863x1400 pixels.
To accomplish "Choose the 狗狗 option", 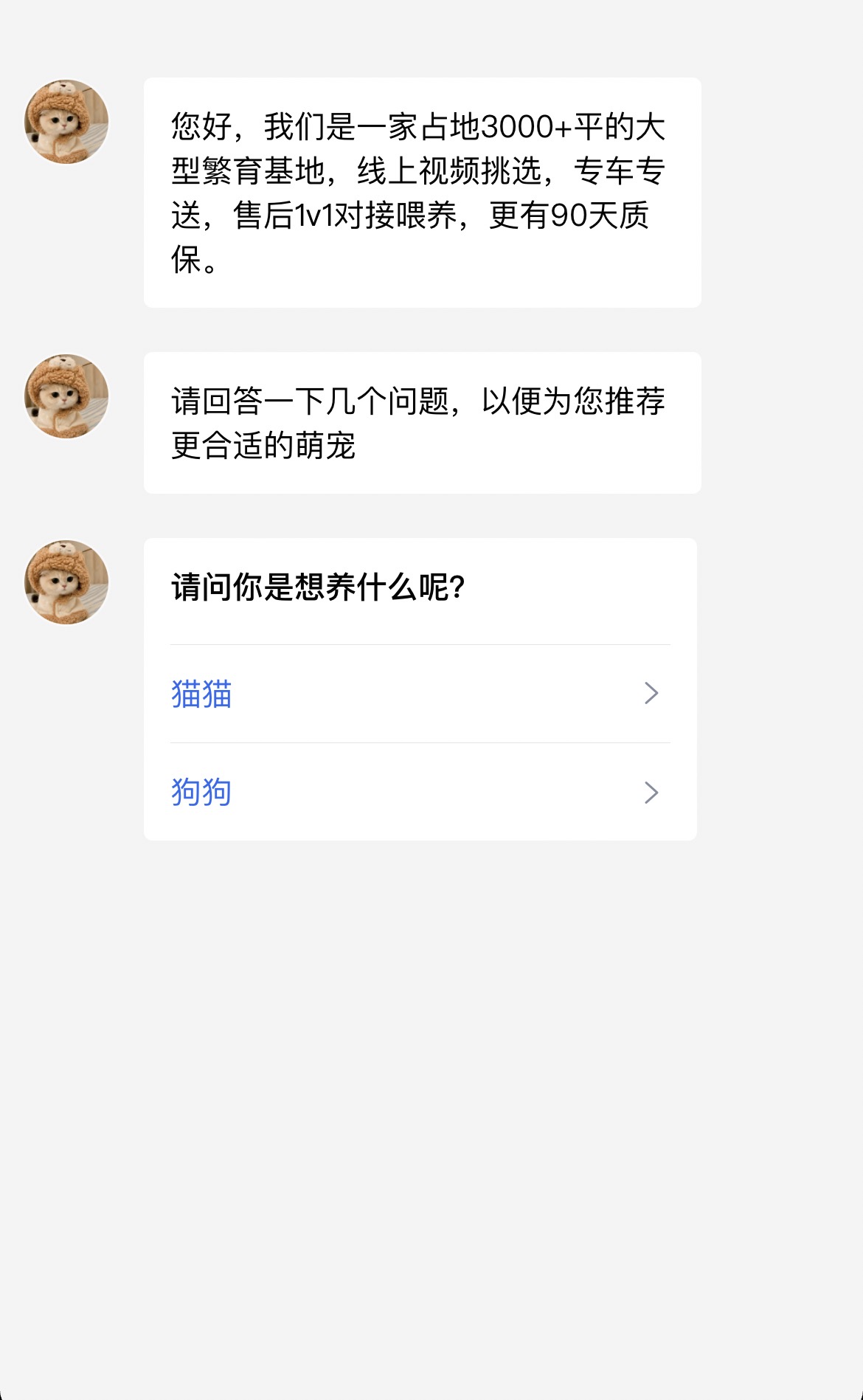I will (x=419, y=792).
